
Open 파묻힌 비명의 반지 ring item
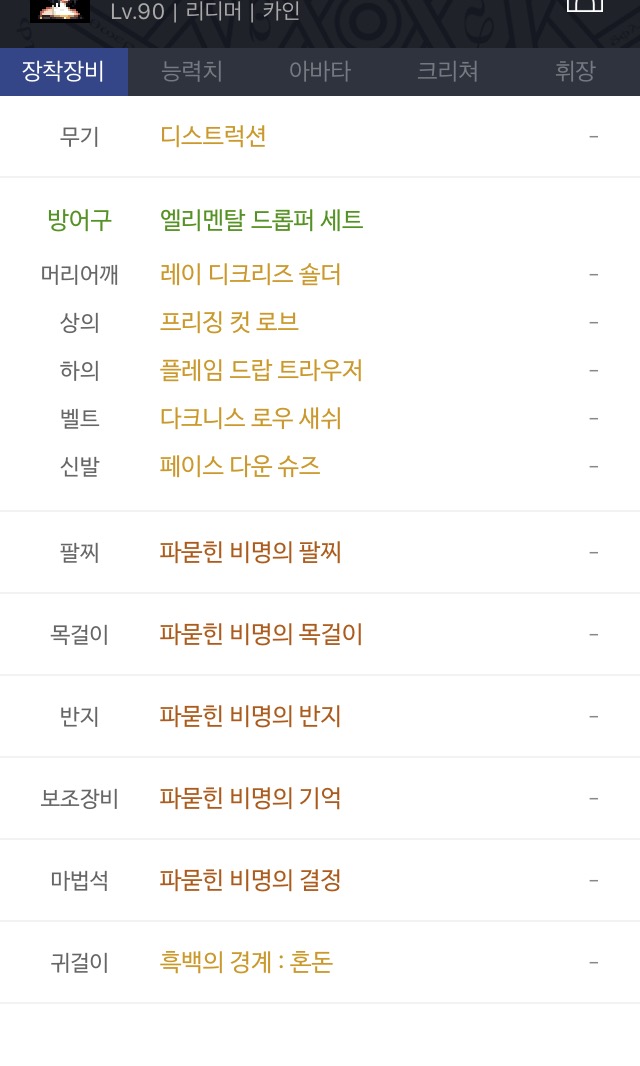[250, 717]
